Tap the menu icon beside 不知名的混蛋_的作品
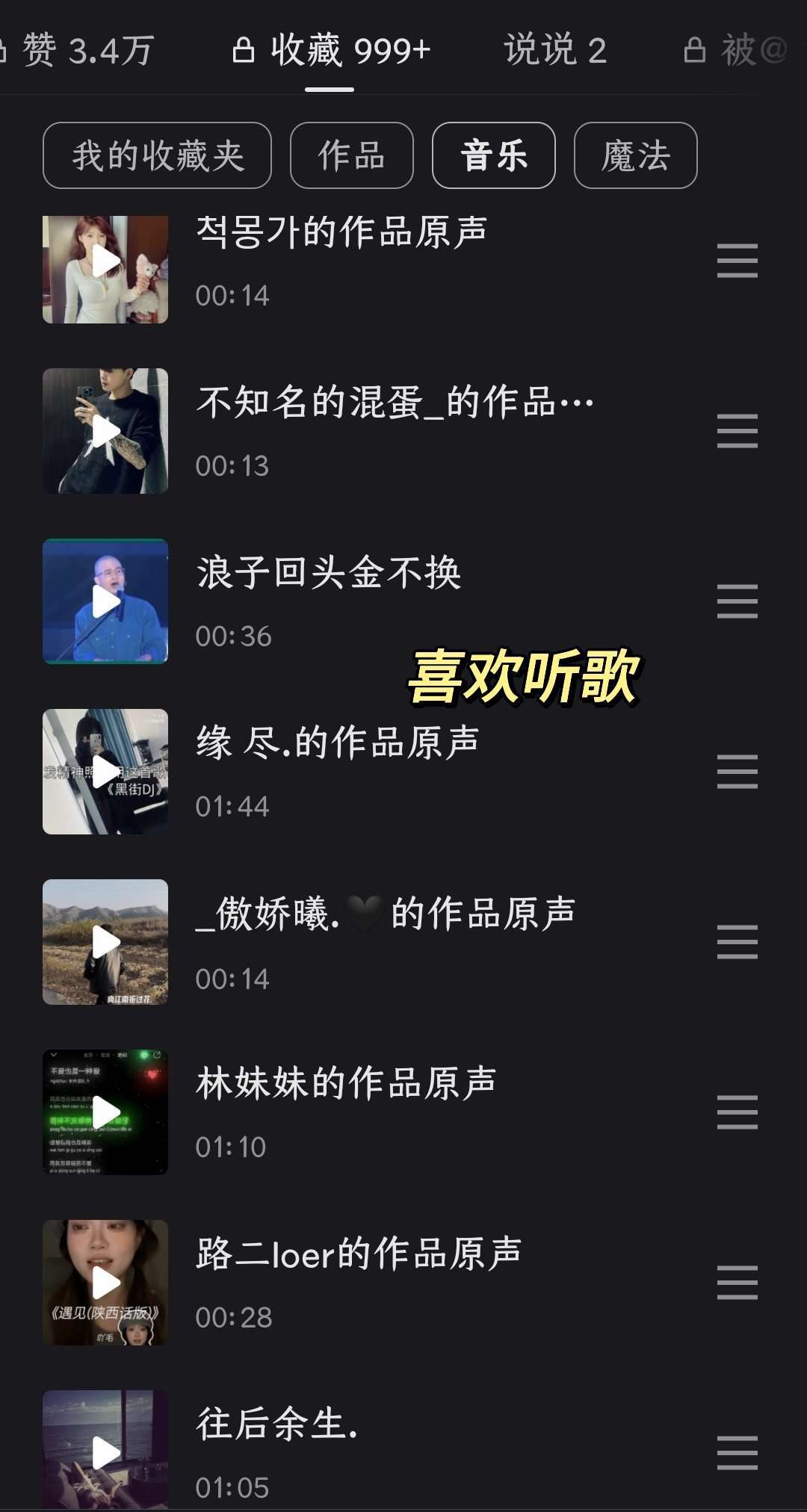Screen dimensions: 807x1512 [737, 431]
